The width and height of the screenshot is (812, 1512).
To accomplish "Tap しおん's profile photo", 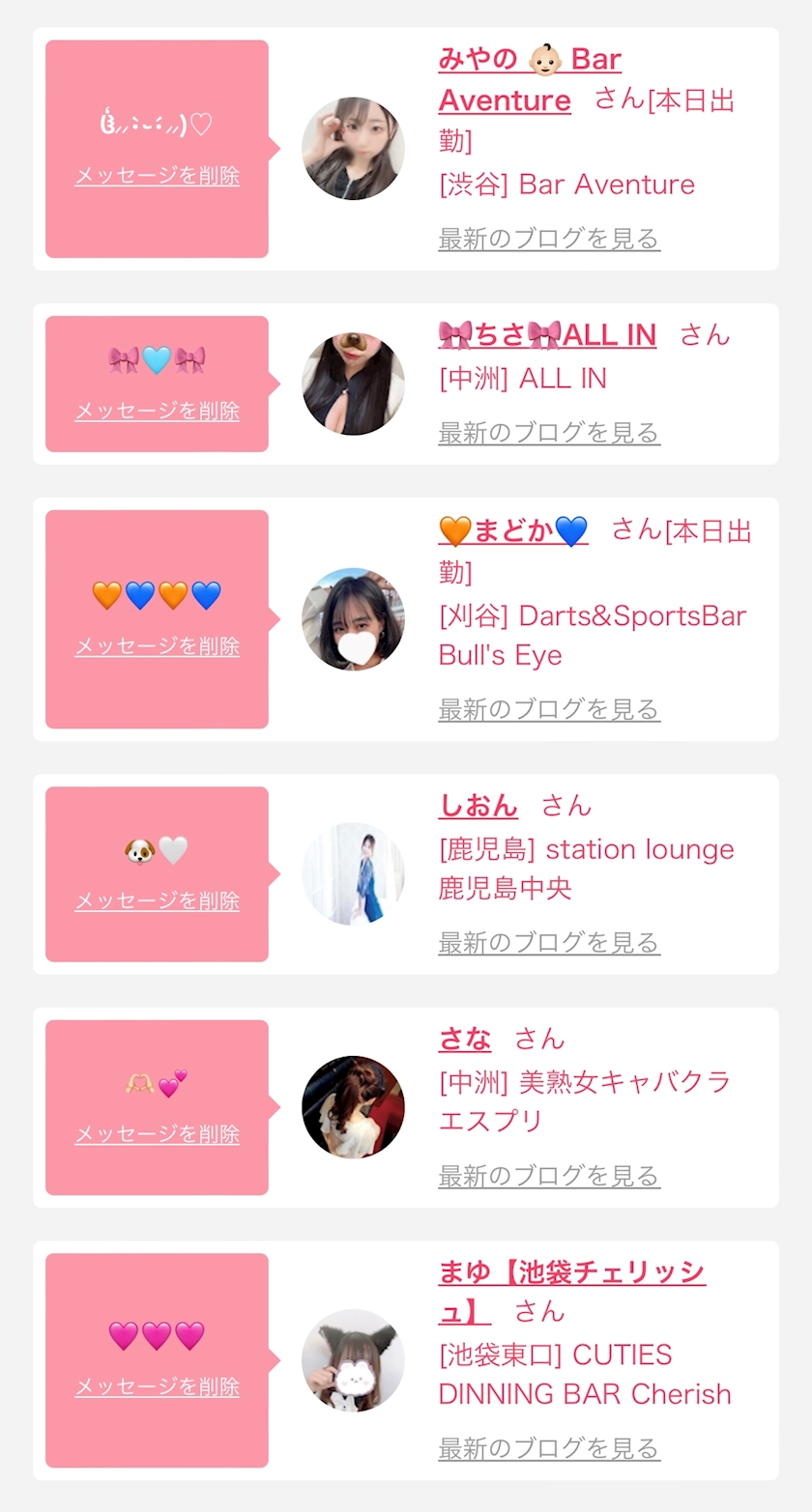I will (x=353, y=873).
